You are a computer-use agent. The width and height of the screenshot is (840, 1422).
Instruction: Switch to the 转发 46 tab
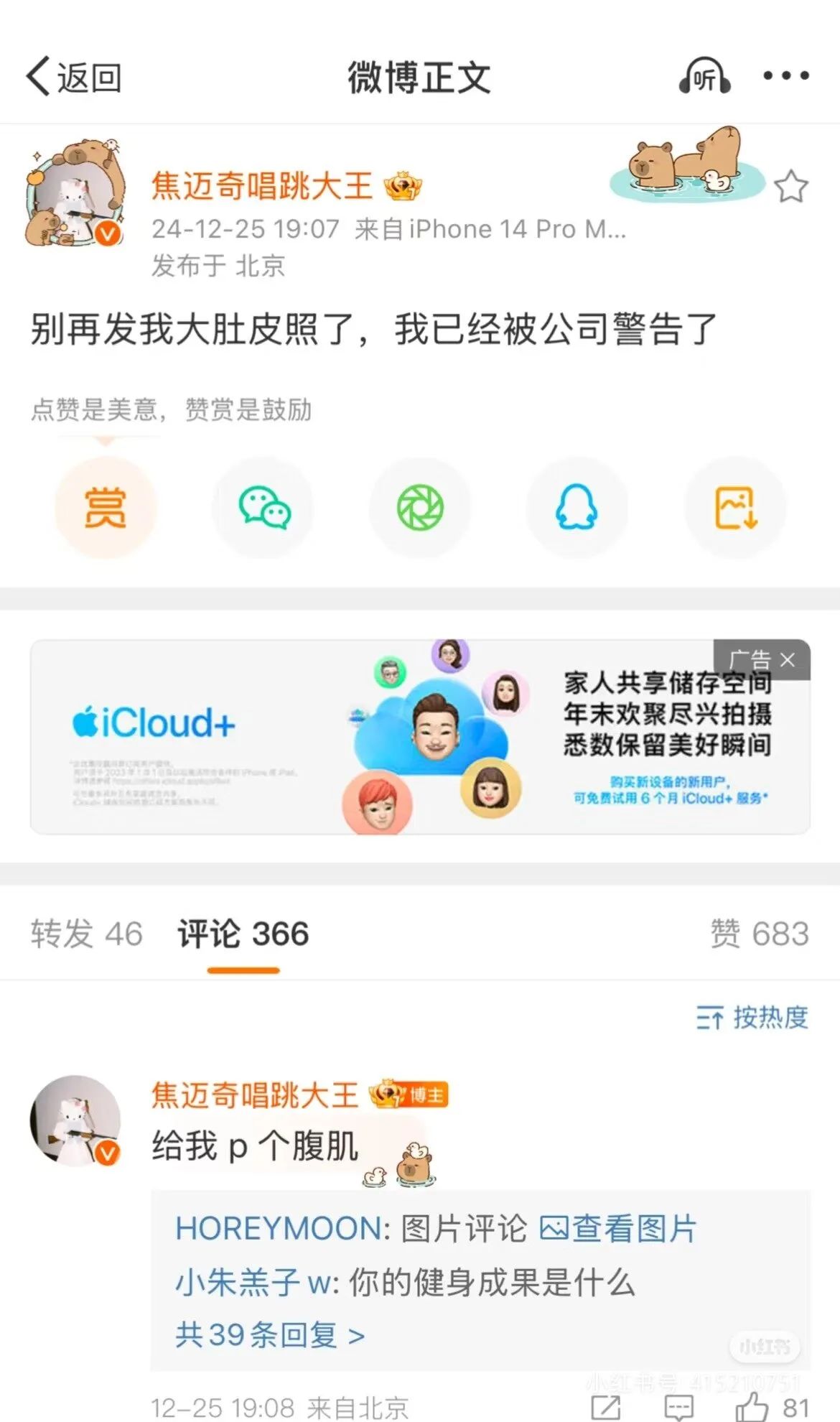point(86,934)
